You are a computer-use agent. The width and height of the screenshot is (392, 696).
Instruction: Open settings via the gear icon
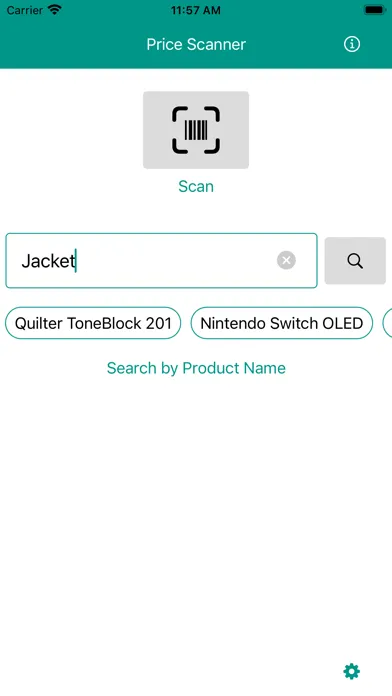(352, 672)
